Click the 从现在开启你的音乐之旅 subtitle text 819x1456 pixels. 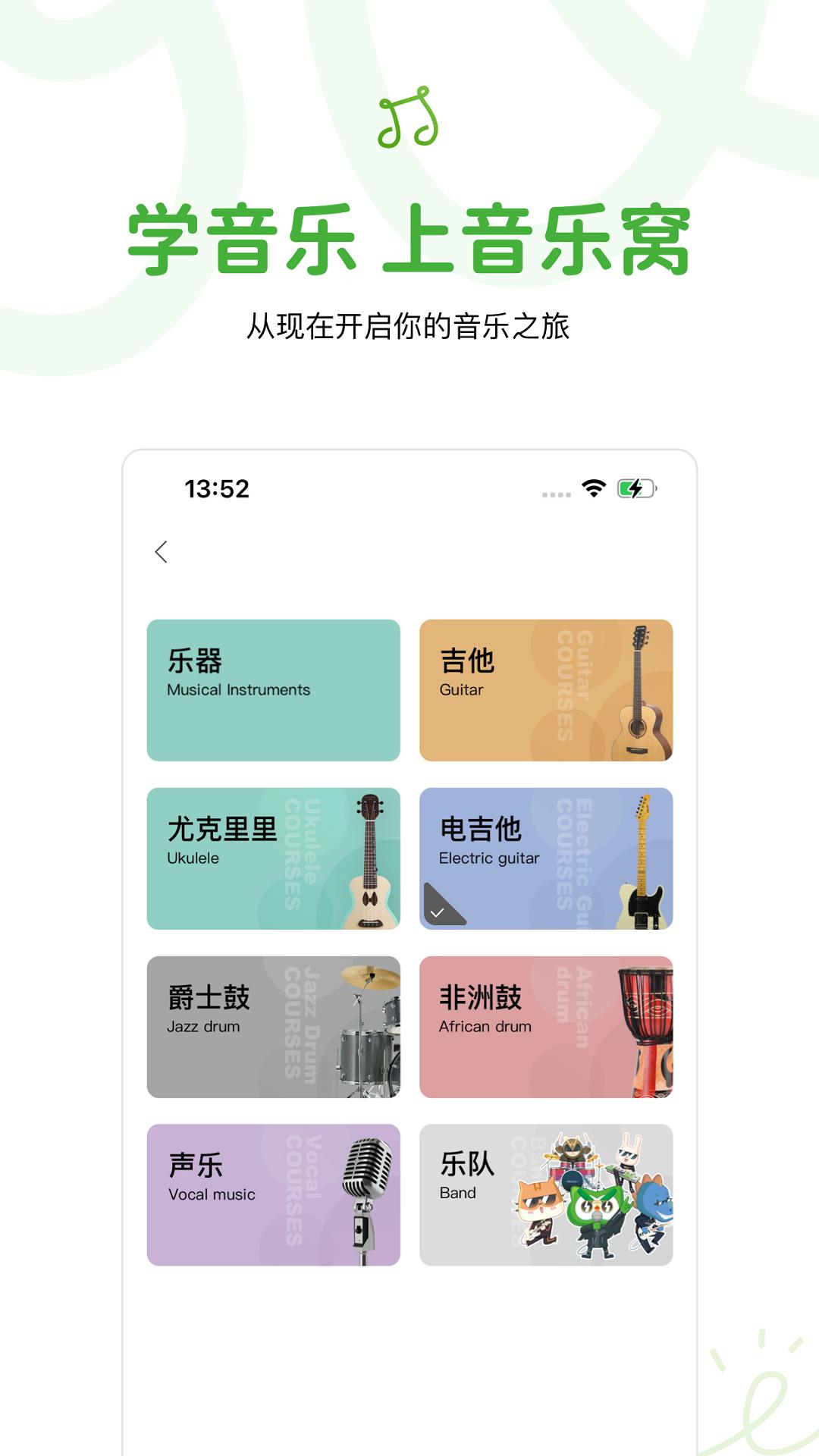(409, 325)
